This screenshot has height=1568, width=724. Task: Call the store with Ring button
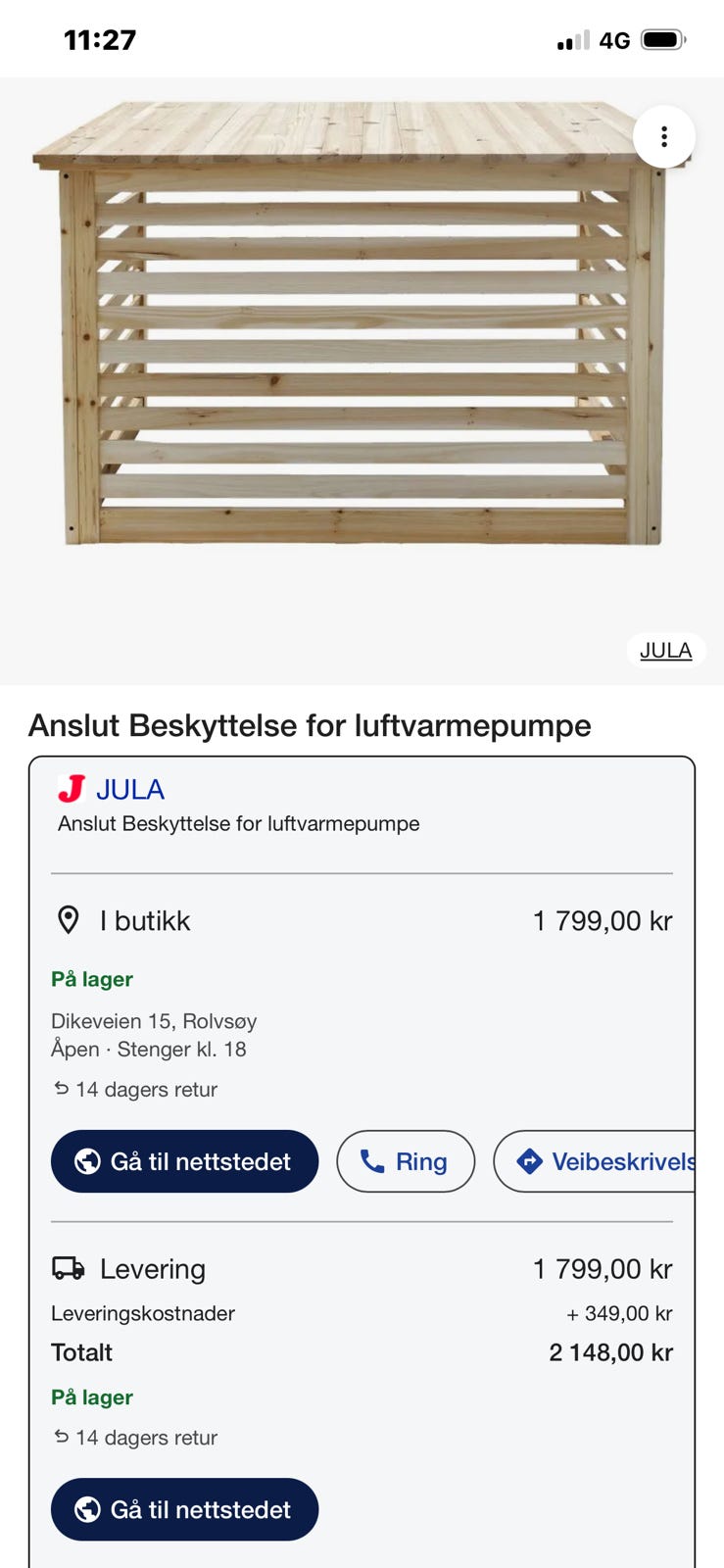pyautogui.click(x=406, y=1161)
